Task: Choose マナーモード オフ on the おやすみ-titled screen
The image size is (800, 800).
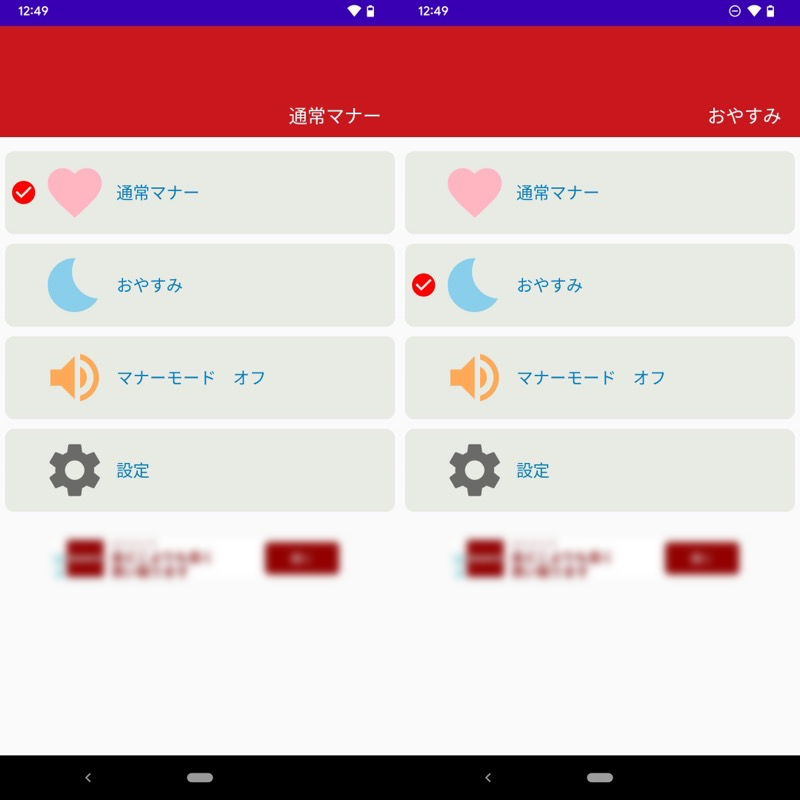Action: click(600, 378)
